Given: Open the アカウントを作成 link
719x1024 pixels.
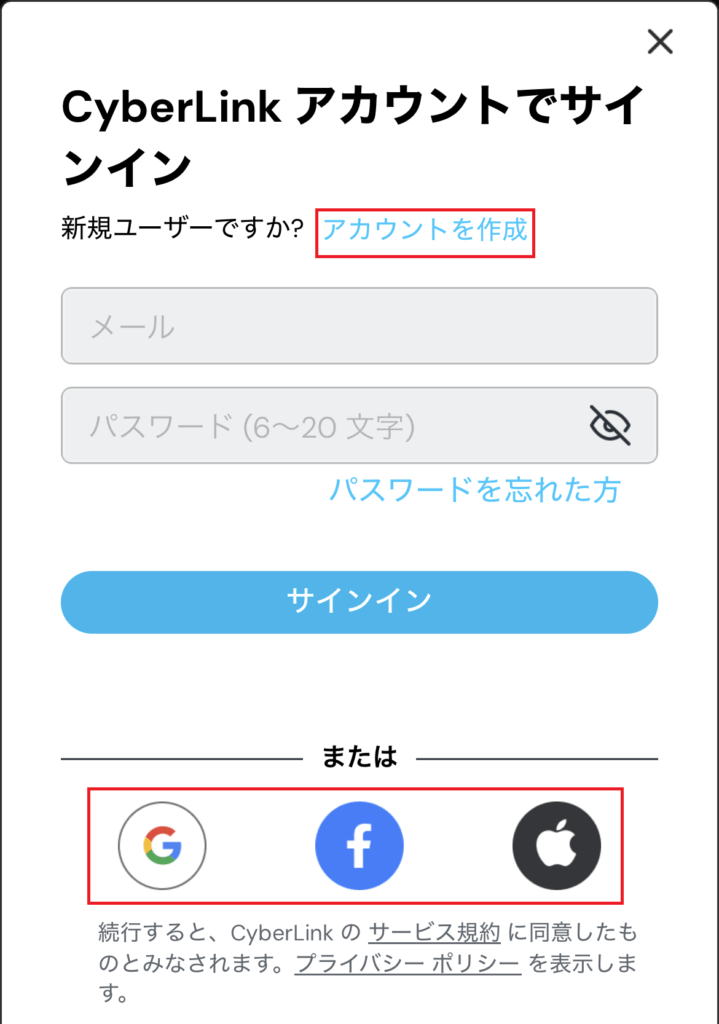Looking at the screenshot, I should point(425,231).
